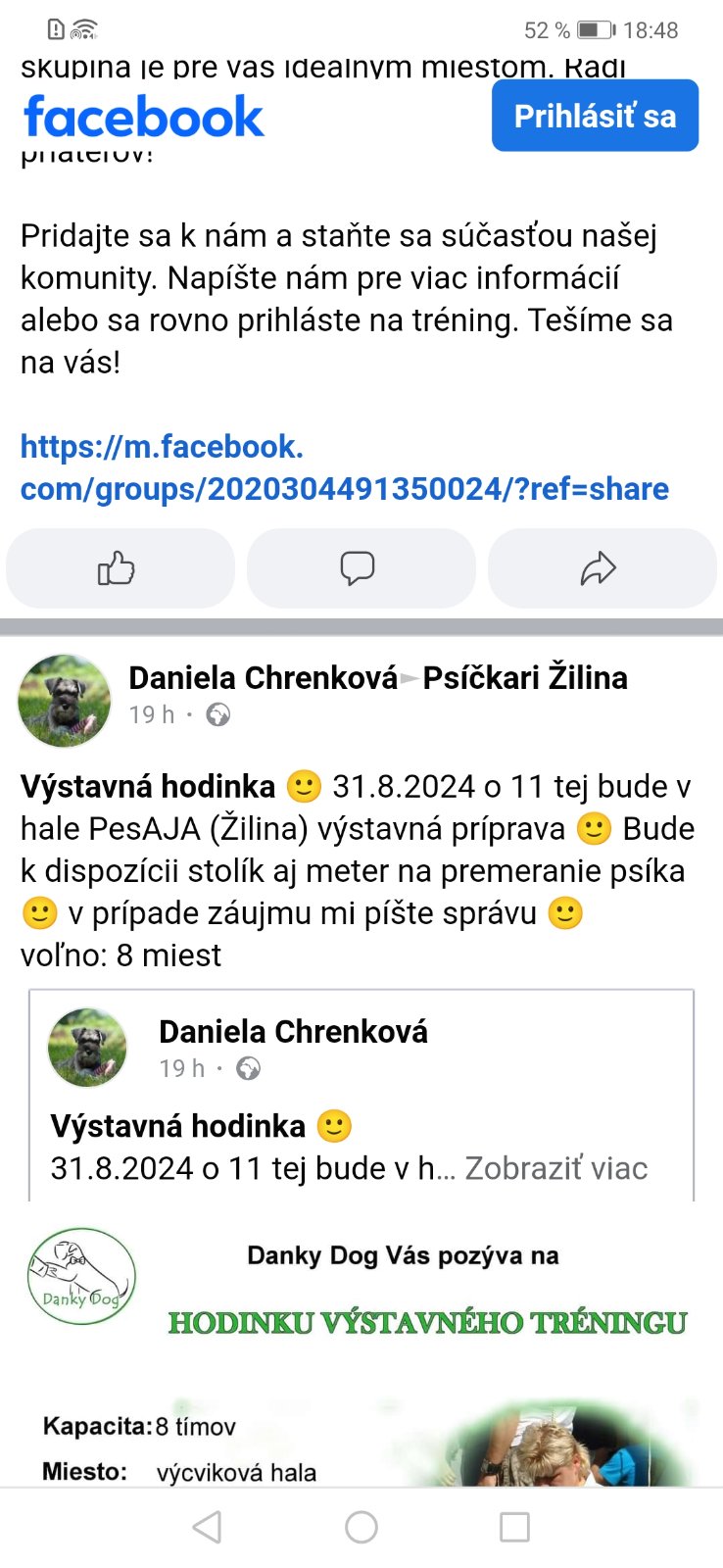723x1568 pixels.
Task: Expand shared post with Zobraziť viac
Action: (x=555, y=1168)
